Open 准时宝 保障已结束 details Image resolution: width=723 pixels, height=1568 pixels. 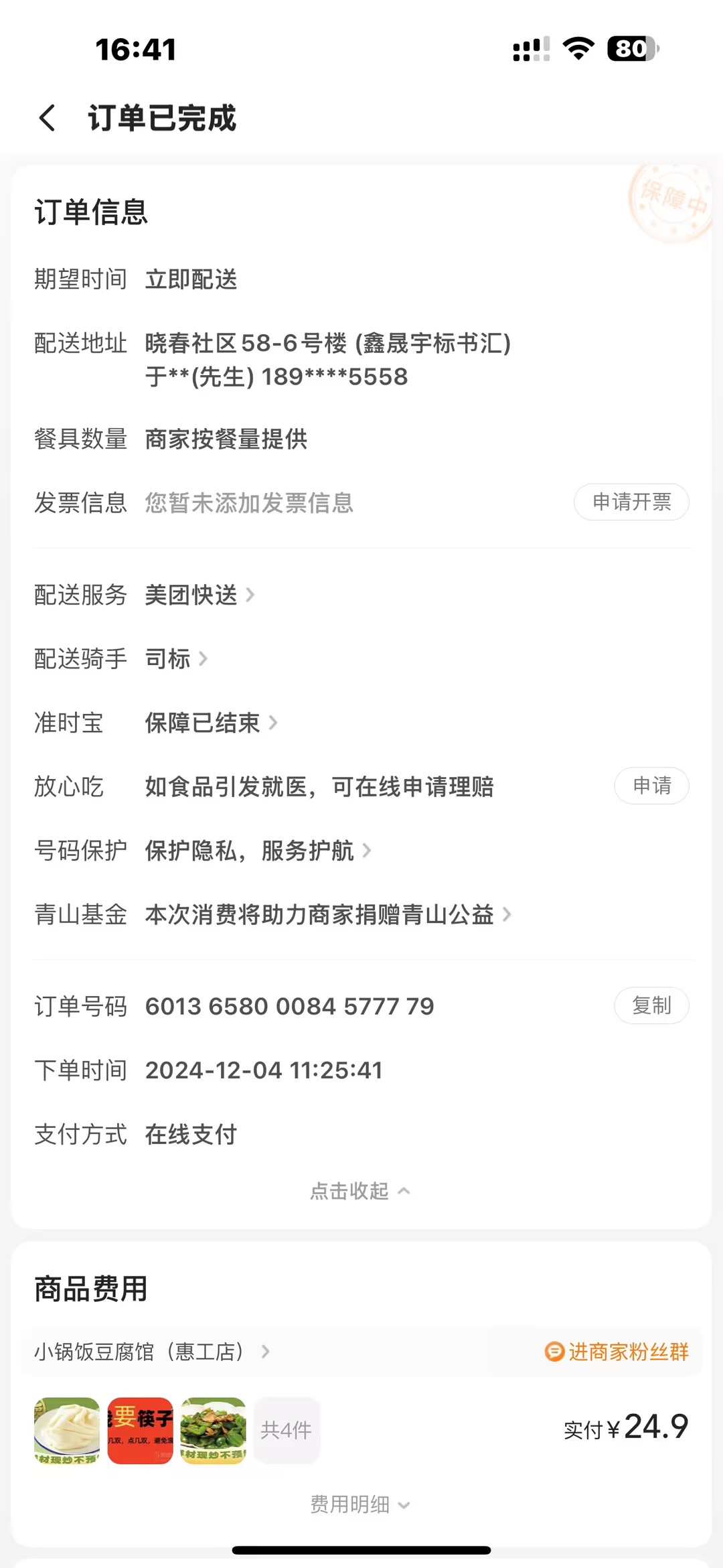pyautogui.click(x=210, y=723)
